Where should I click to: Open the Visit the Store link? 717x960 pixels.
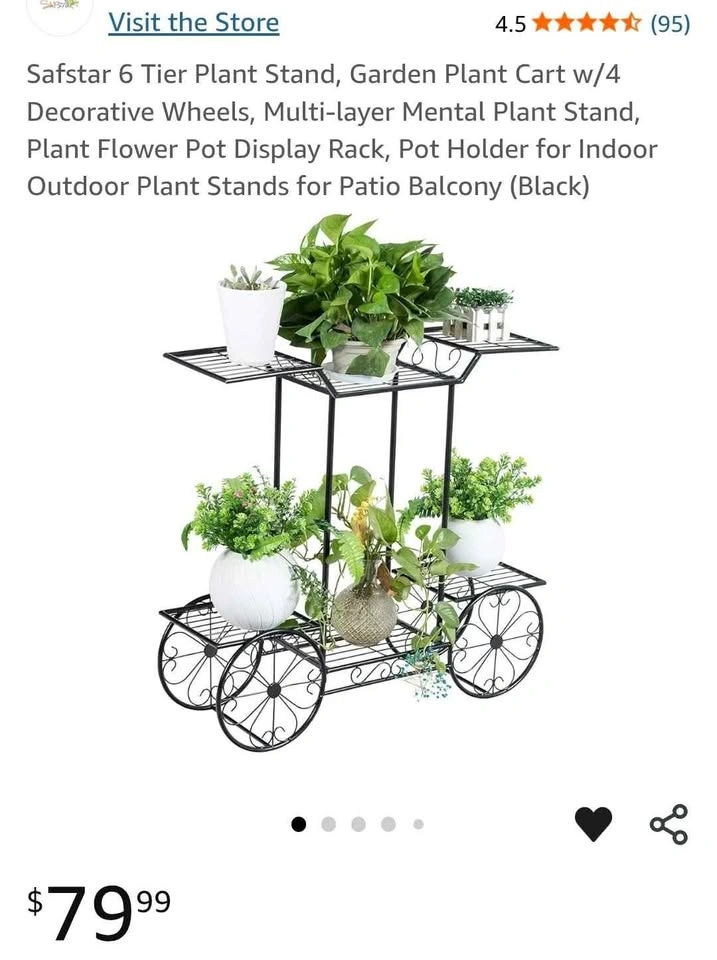coord(193,22)
